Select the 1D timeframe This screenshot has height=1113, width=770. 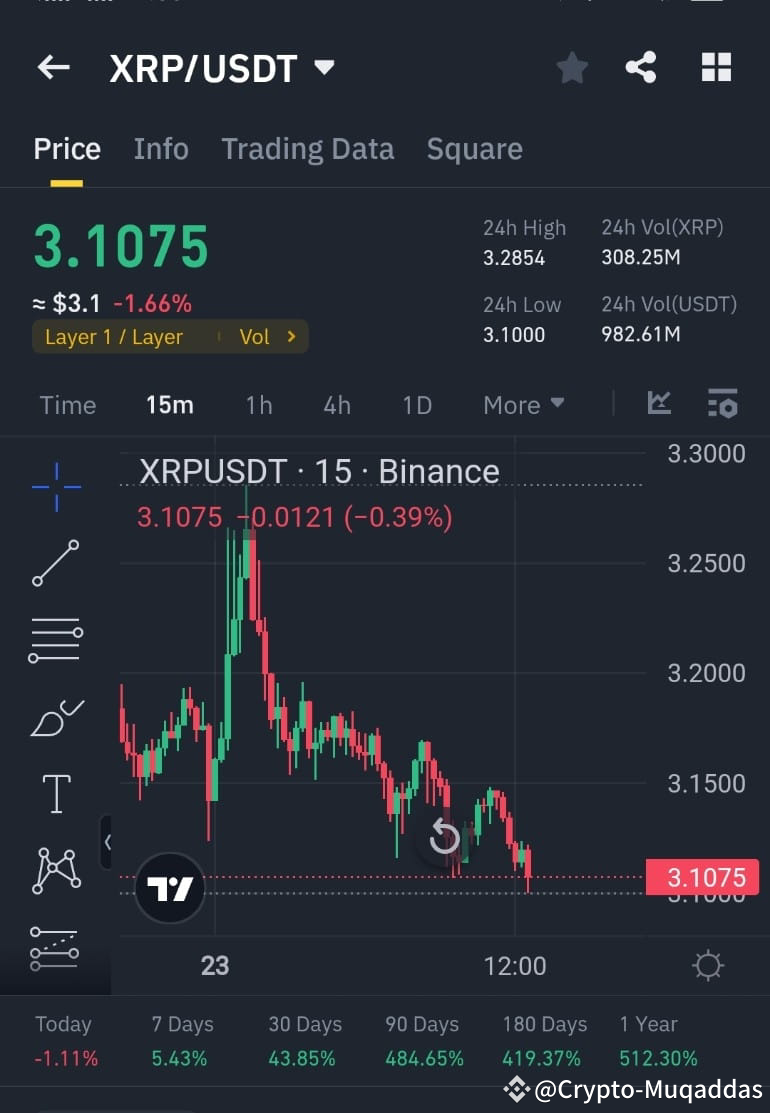point(416,405)
